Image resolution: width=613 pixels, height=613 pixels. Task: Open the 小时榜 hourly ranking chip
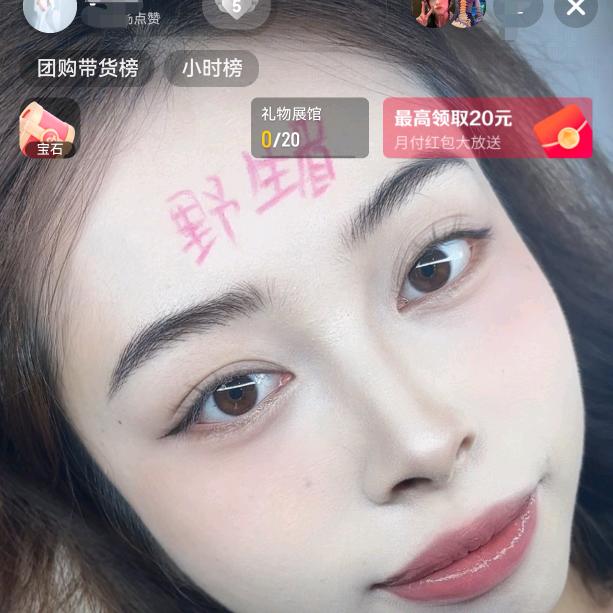coord(211,69)
